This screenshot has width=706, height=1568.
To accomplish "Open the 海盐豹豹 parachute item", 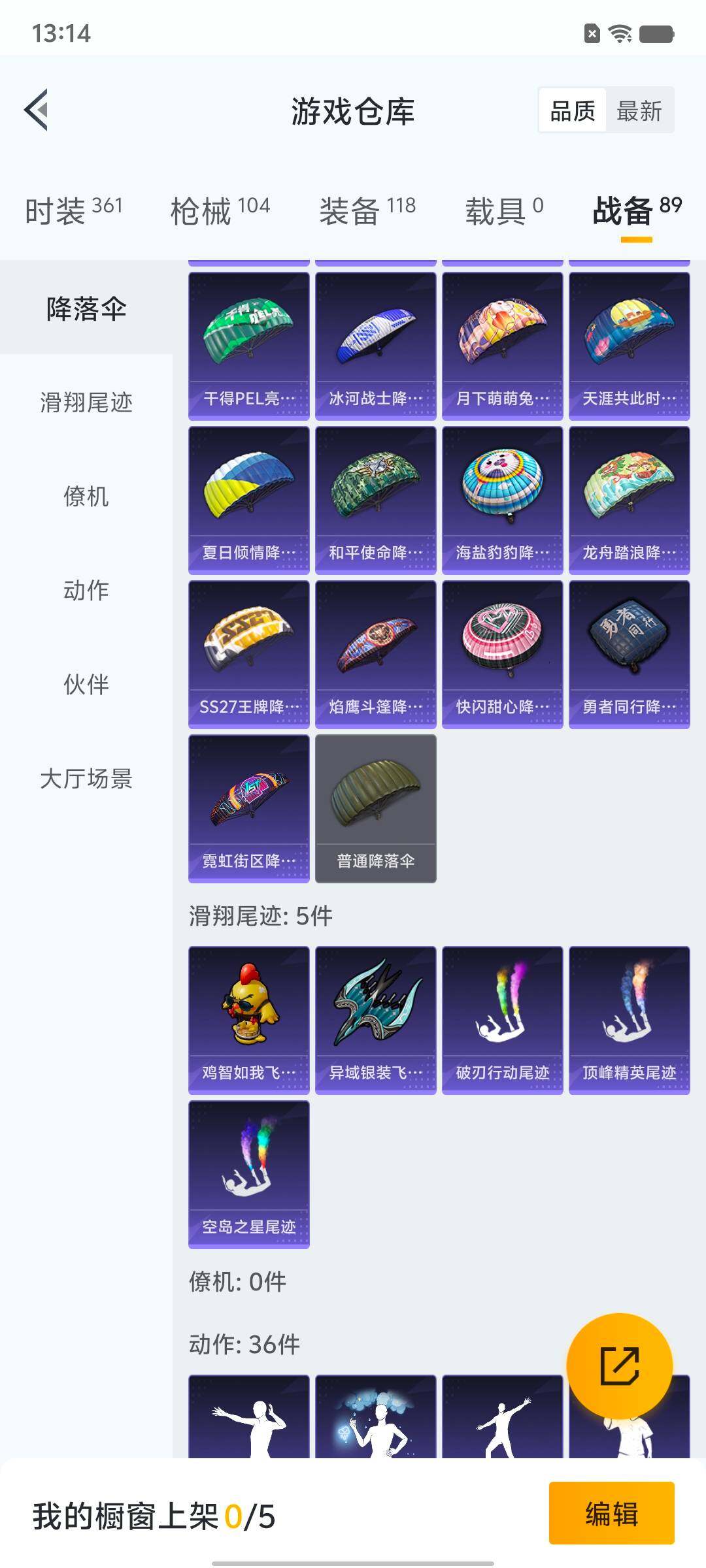I will (502, 500).
